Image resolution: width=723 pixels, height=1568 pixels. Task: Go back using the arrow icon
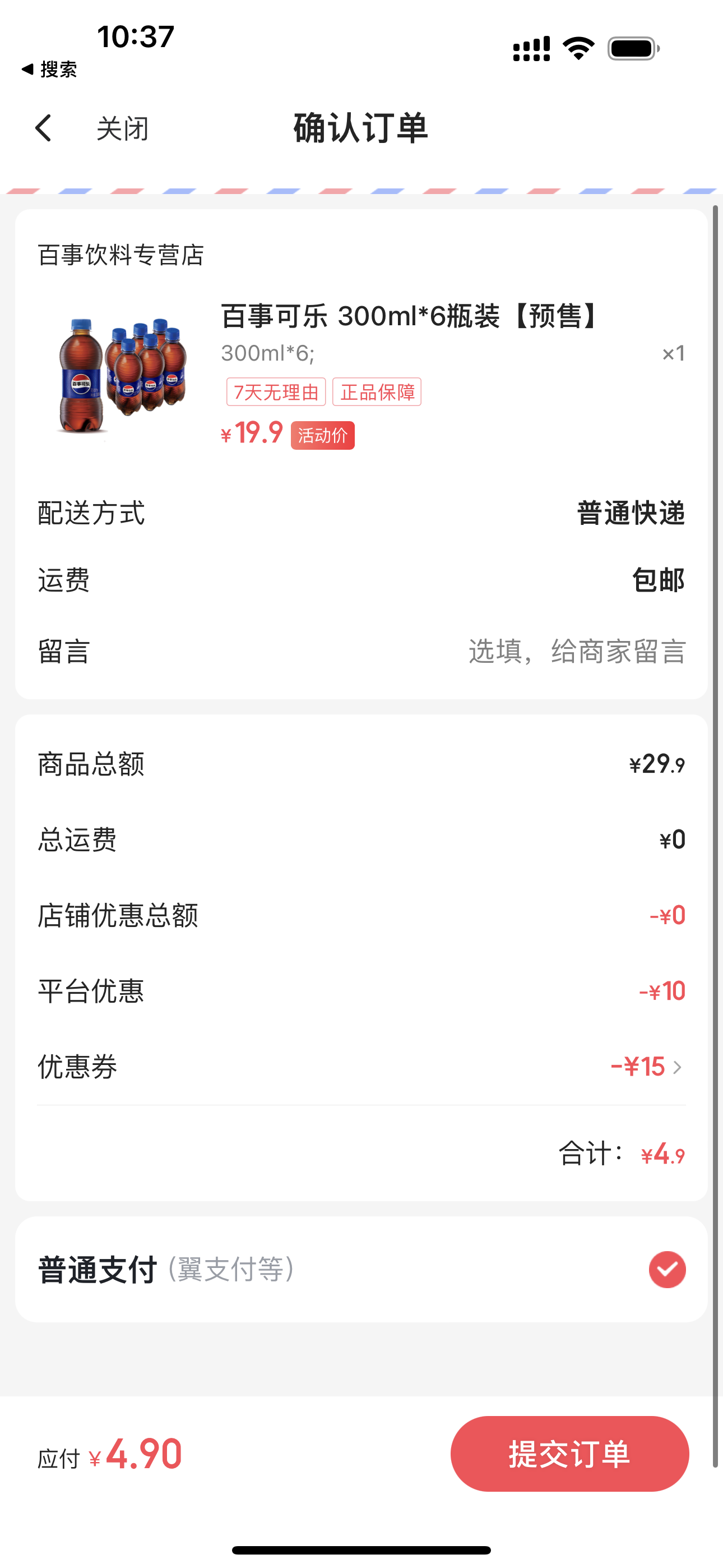43,128
